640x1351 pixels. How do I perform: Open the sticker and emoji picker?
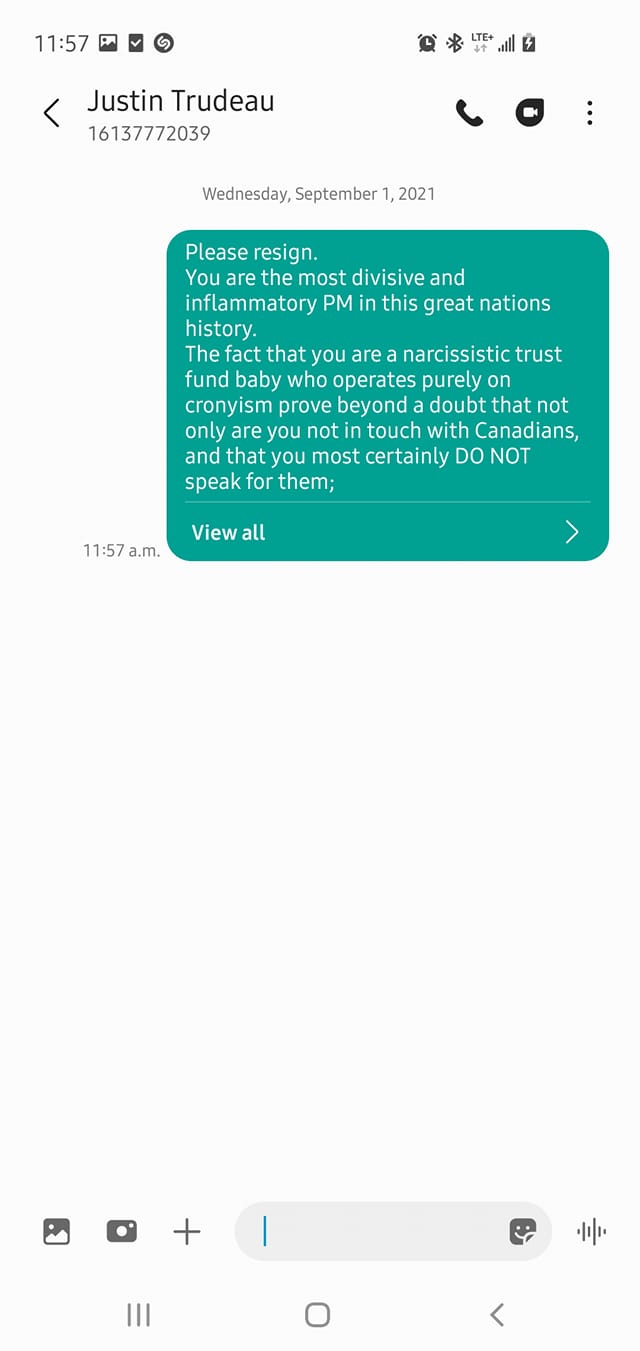[x=523, y=1231]
